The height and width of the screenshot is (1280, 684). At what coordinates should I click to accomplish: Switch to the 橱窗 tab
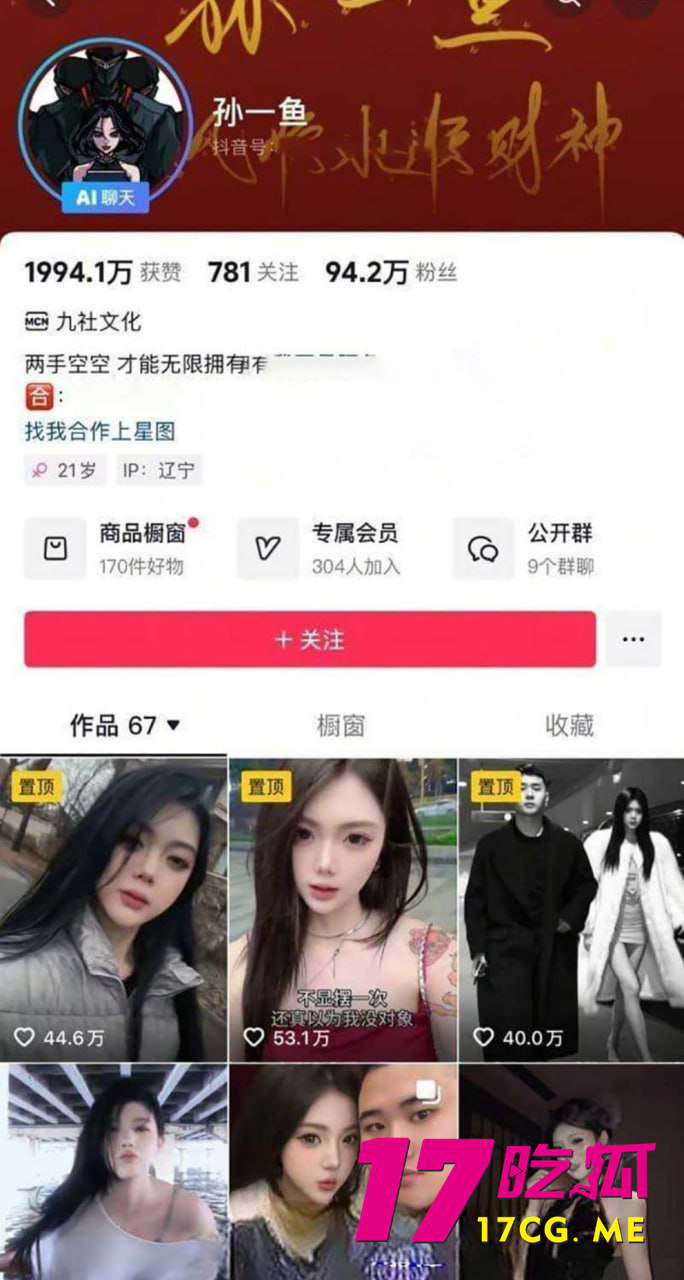tap(341, 726)
